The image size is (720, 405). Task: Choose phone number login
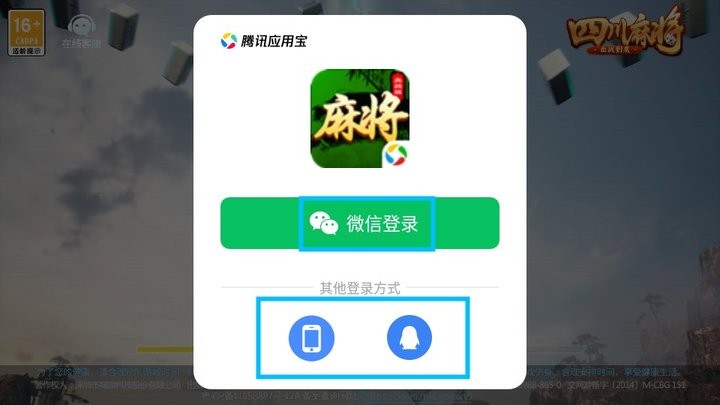(x=311, y=338)
